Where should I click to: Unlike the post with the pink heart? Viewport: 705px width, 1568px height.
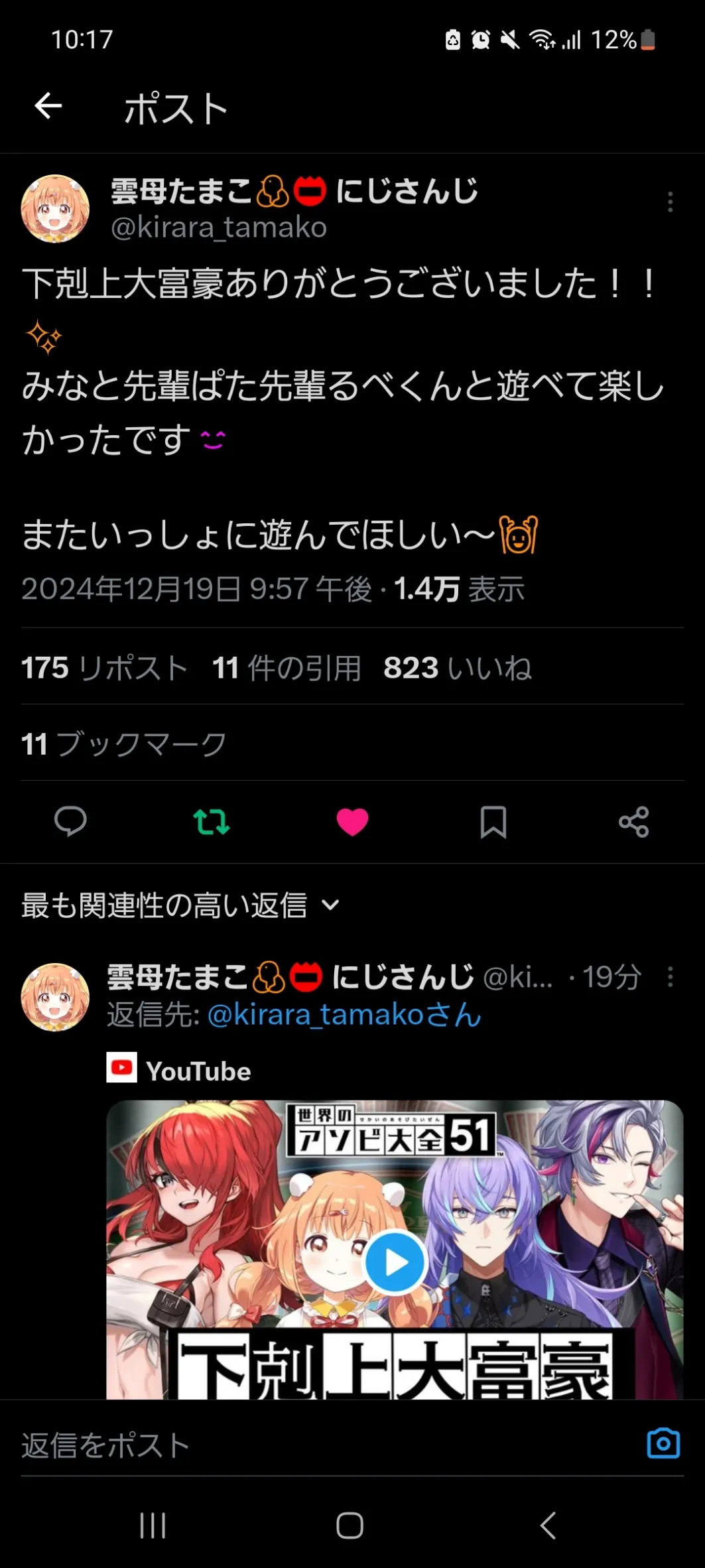[x=352, y=822]
